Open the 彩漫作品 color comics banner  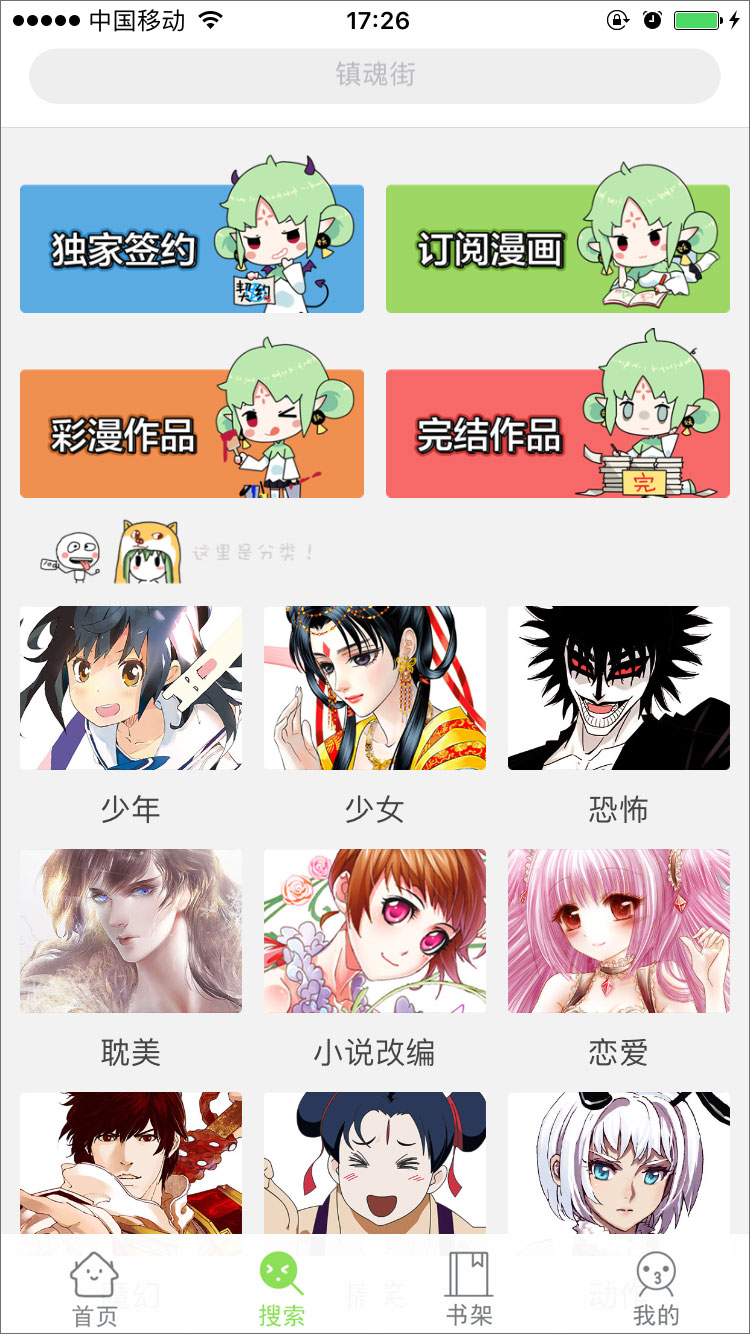point(192,431)
